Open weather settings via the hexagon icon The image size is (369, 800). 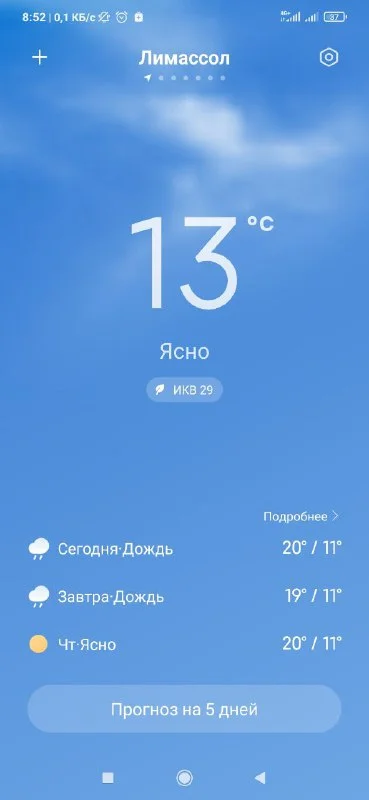329,58
